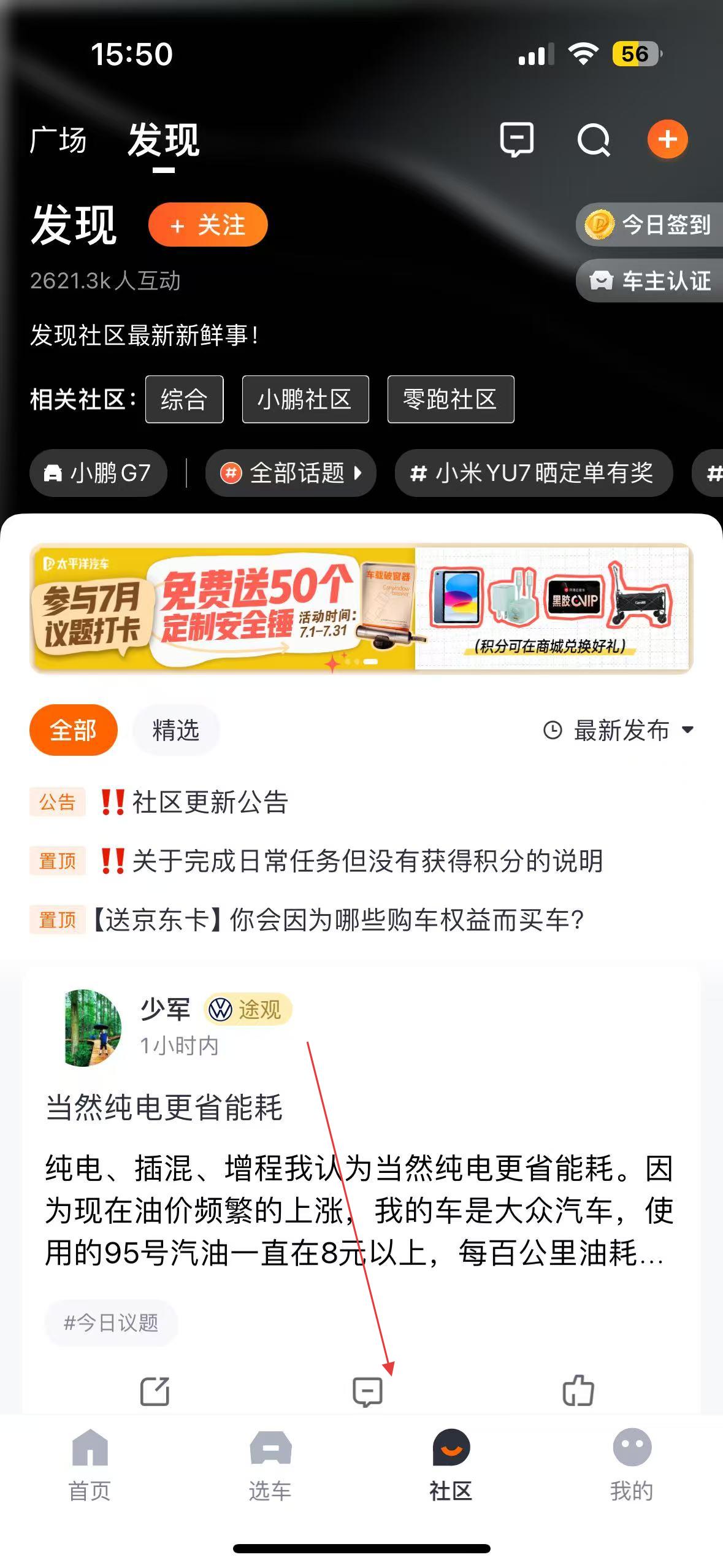Open the 全部话题 topics list
This screenshot has height=1568, width=723.
coord(291,473)
